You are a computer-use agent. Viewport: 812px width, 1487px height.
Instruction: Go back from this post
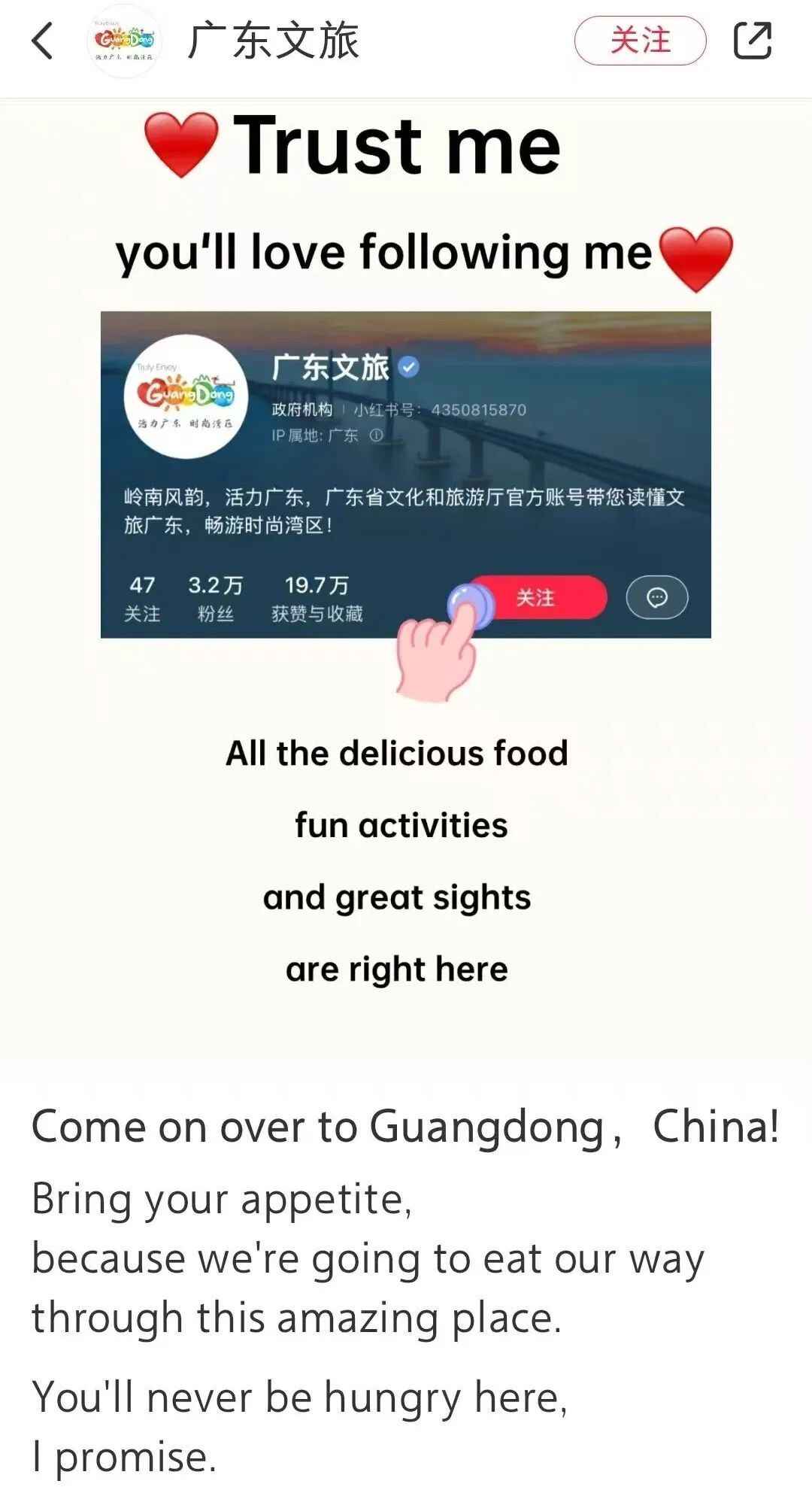(x=43, y=41)
